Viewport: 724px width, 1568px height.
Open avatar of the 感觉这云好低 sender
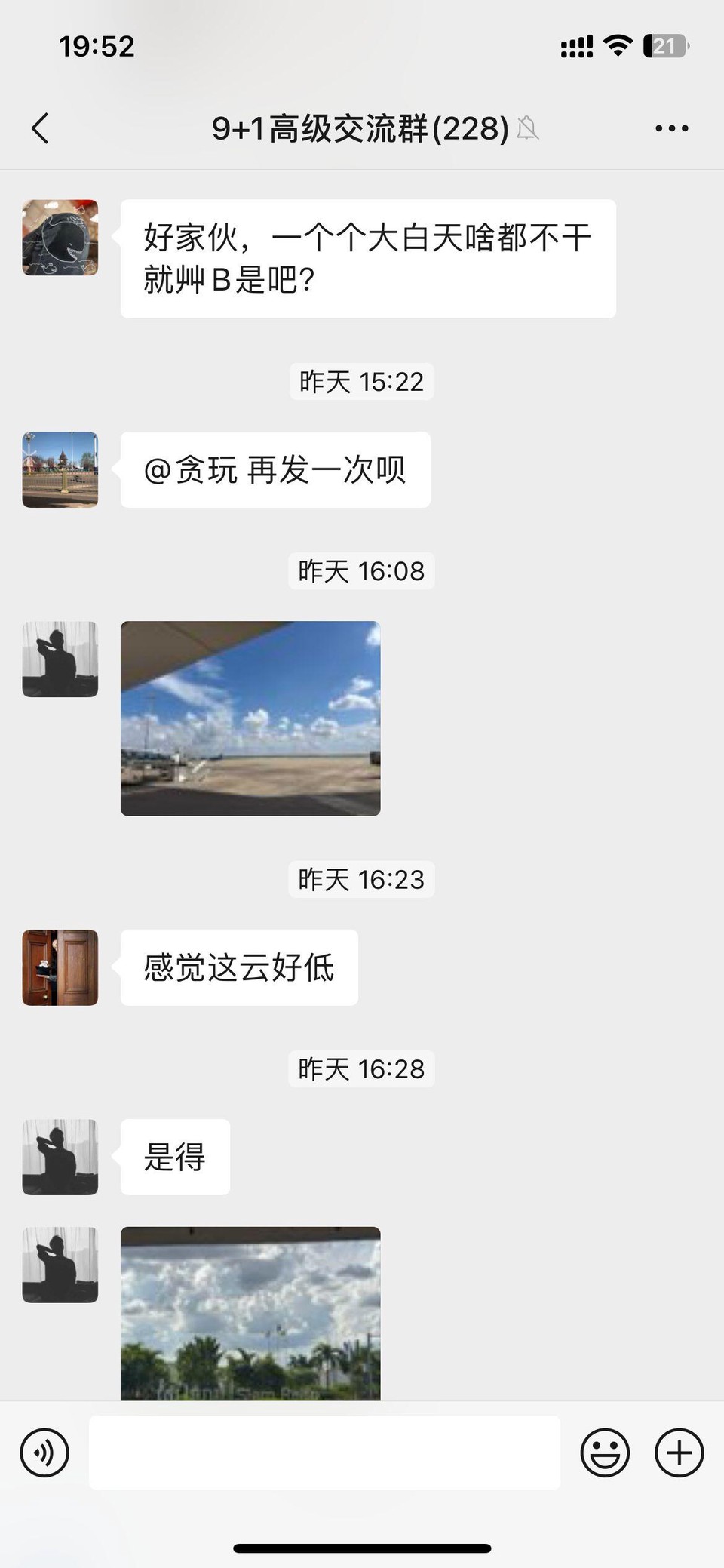(60, 967)
